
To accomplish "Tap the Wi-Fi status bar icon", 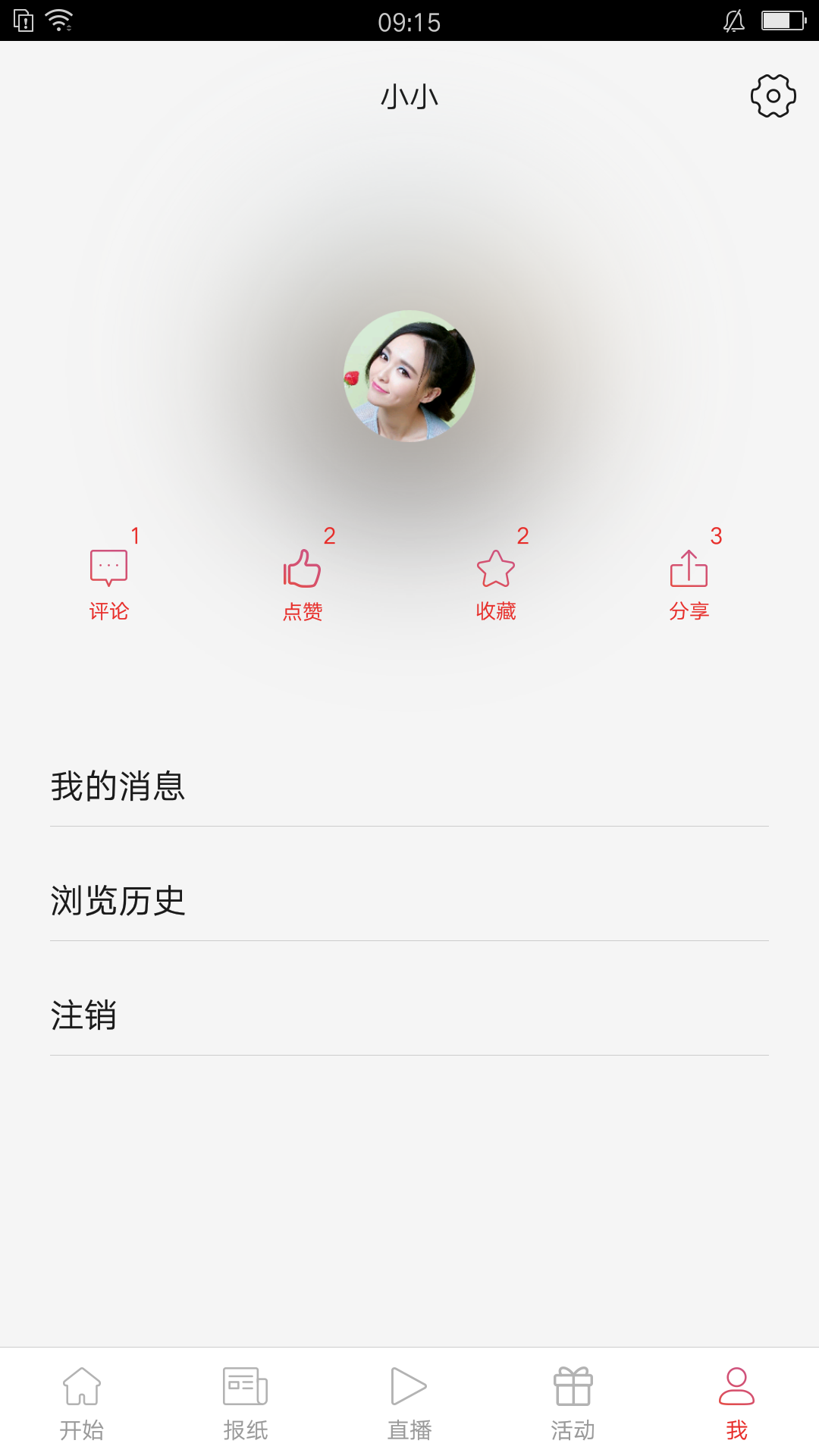I will point(59,20).
